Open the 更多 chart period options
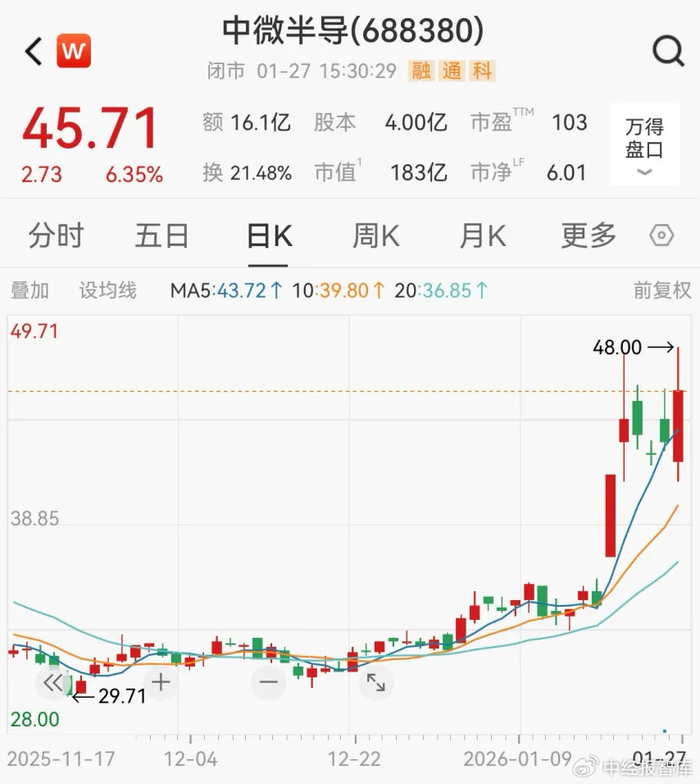The height and width of the screenshot is (784, 700). (x=588, y=236)
